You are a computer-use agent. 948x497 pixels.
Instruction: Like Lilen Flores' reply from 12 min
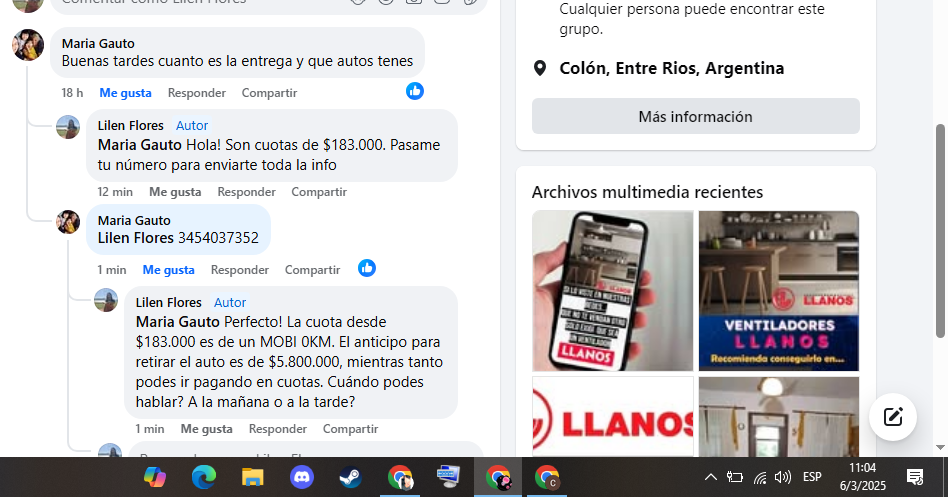175,192
